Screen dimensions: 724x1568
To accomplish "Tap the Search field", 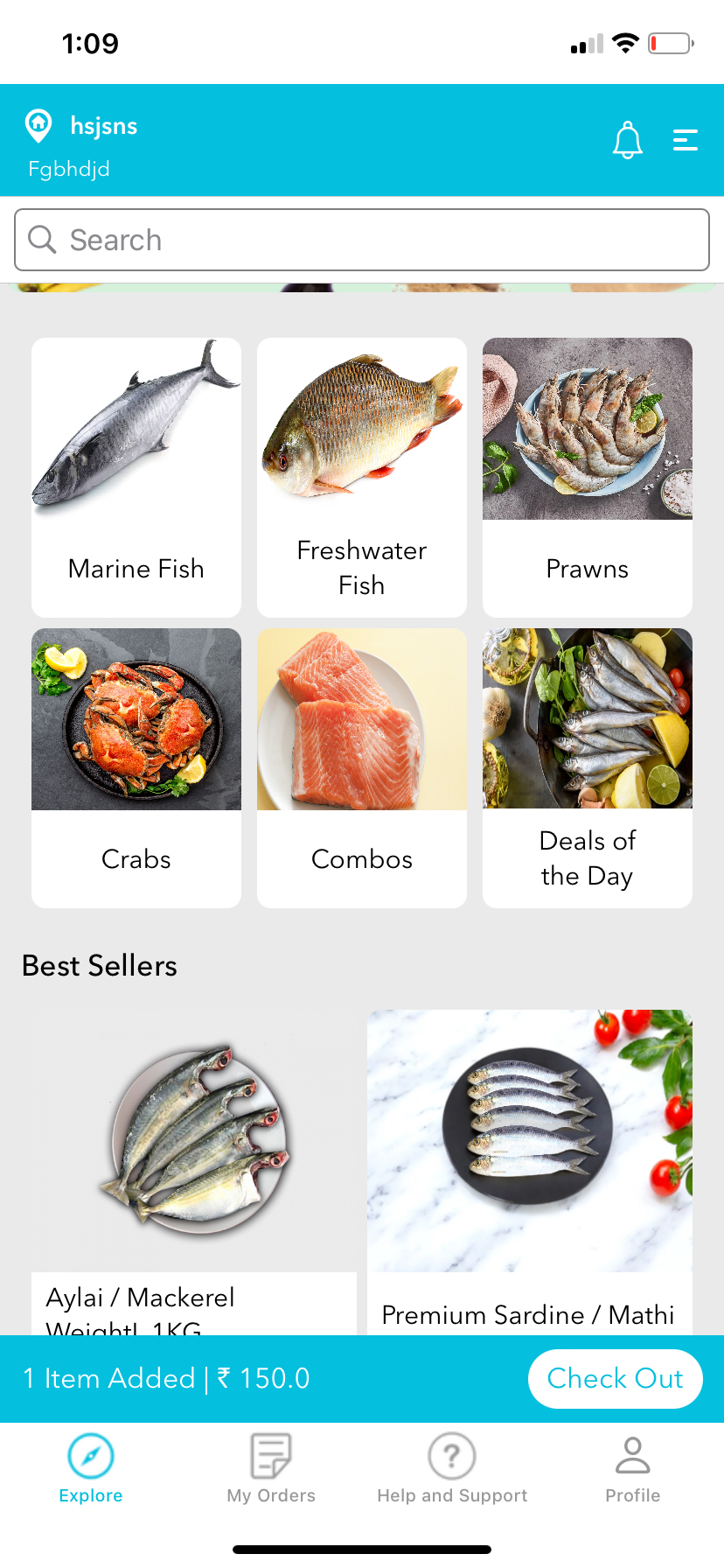I will click(x=362, y=240).
